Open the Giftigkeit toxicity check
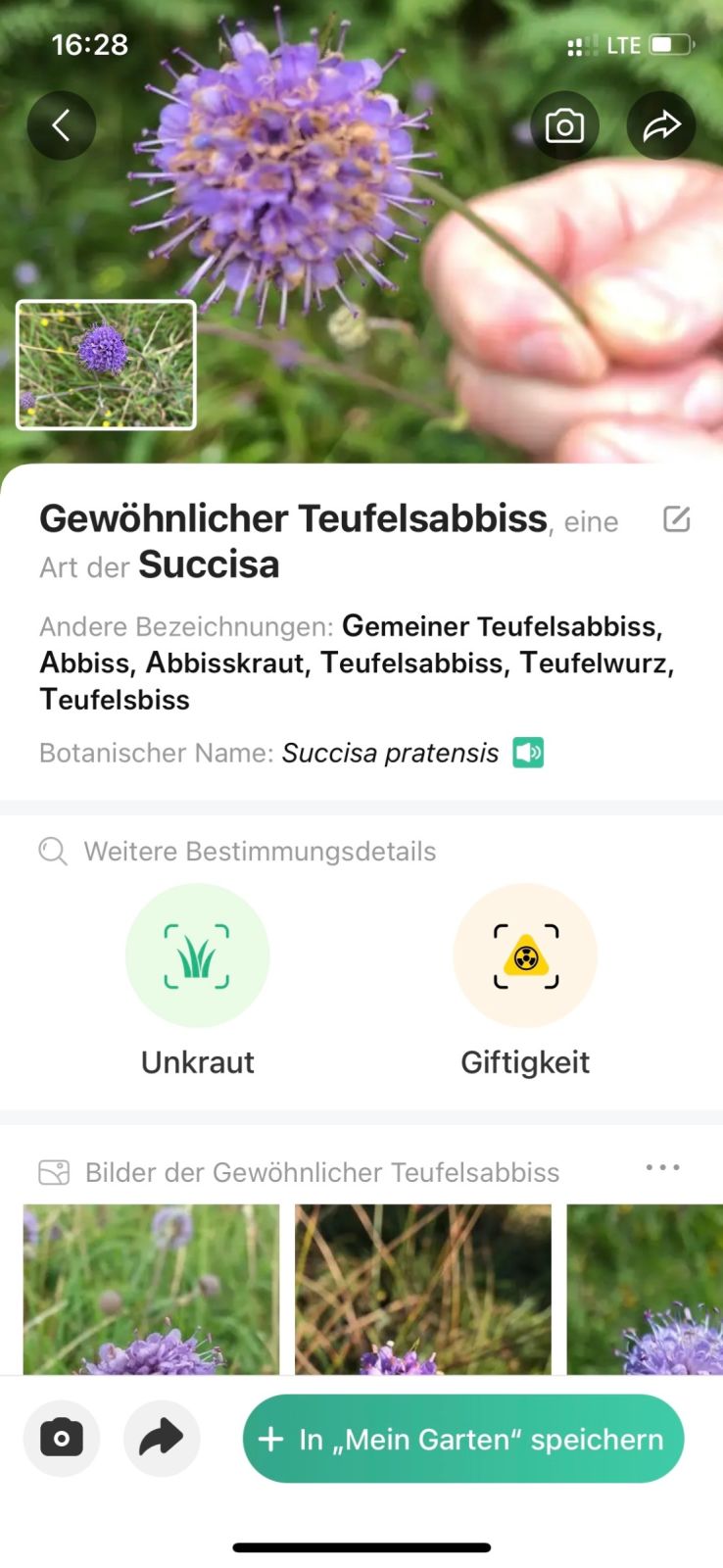The width and height of the screenshot is (723, 1568). click(x=525, y=955)
